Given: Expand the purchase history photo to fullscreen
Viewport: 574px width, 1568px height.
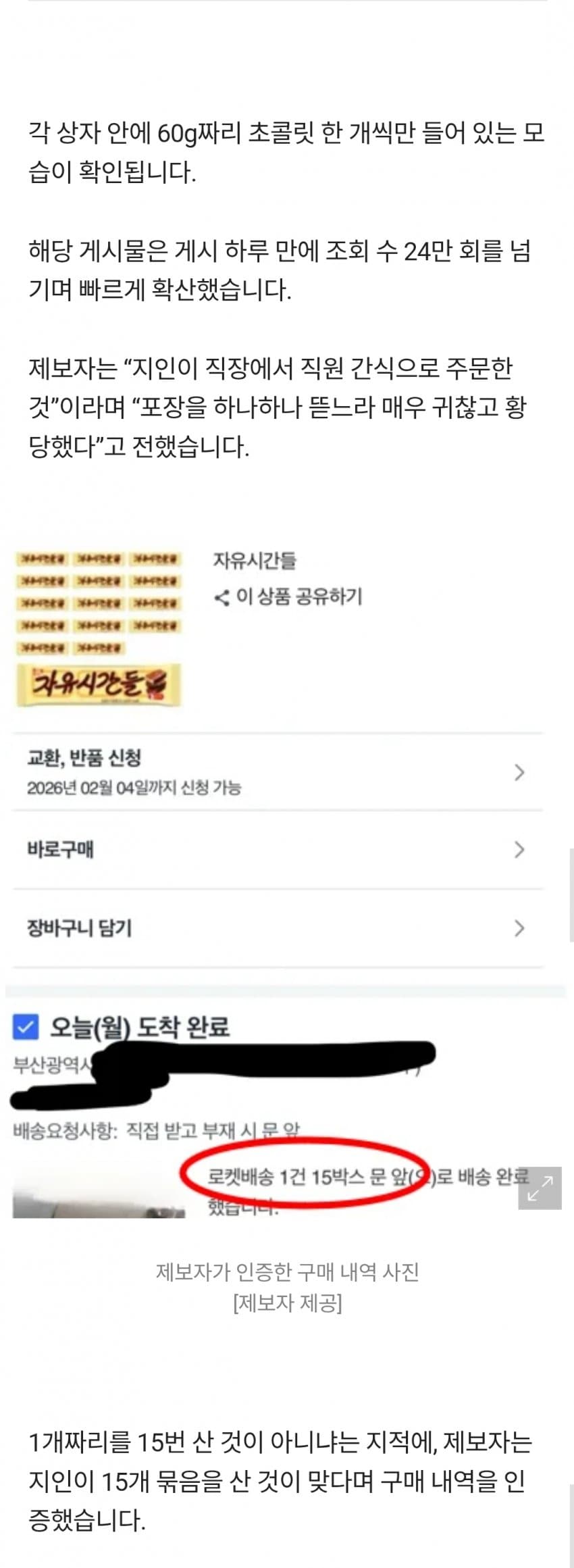Looking at the screenshot, I should (x=540, y=1188).
